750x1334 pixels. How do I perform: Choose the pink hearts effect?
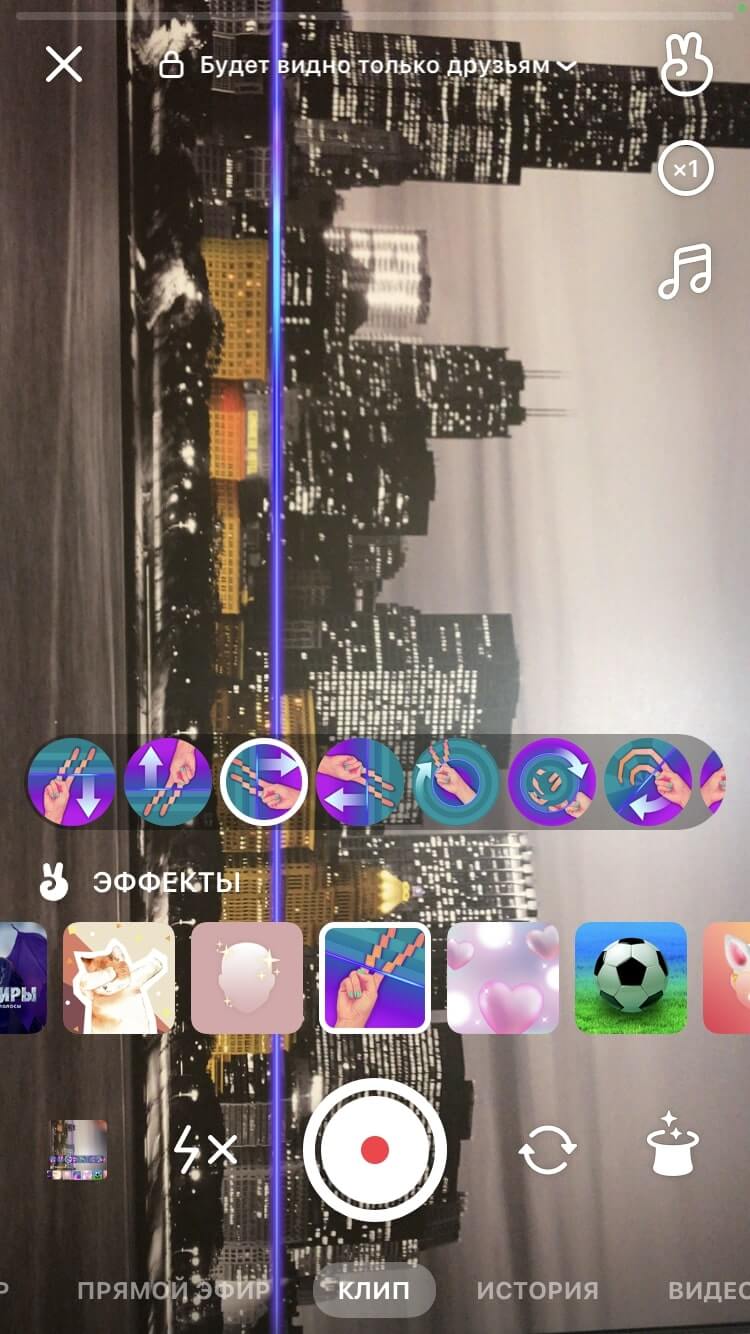click(502, 977)
